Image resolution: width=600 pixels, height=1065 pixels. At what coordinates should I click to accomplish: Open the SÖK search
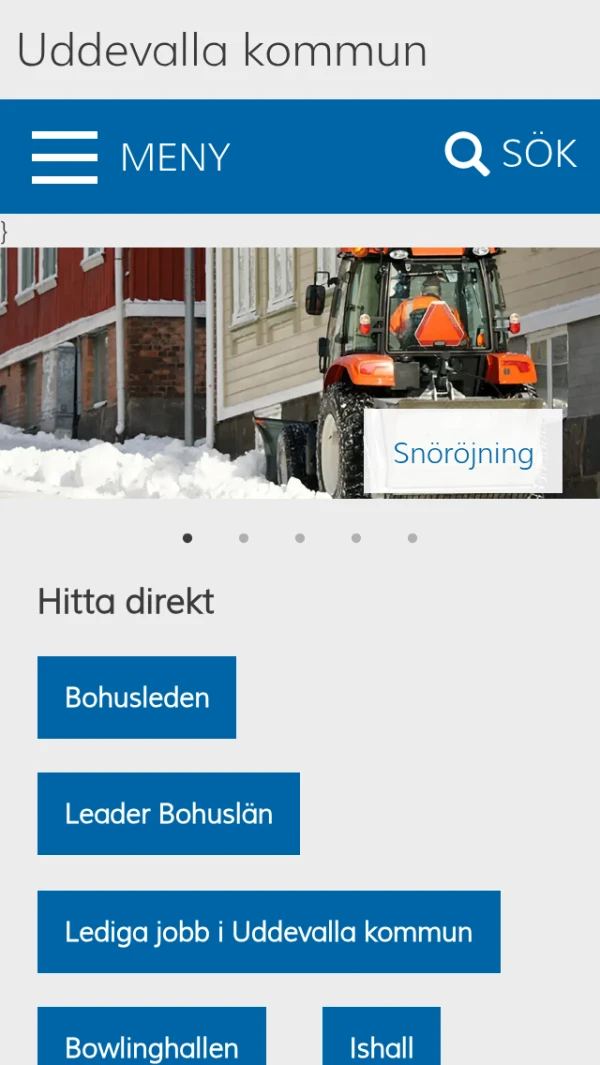pyautogui.click(x=511, y=154)
